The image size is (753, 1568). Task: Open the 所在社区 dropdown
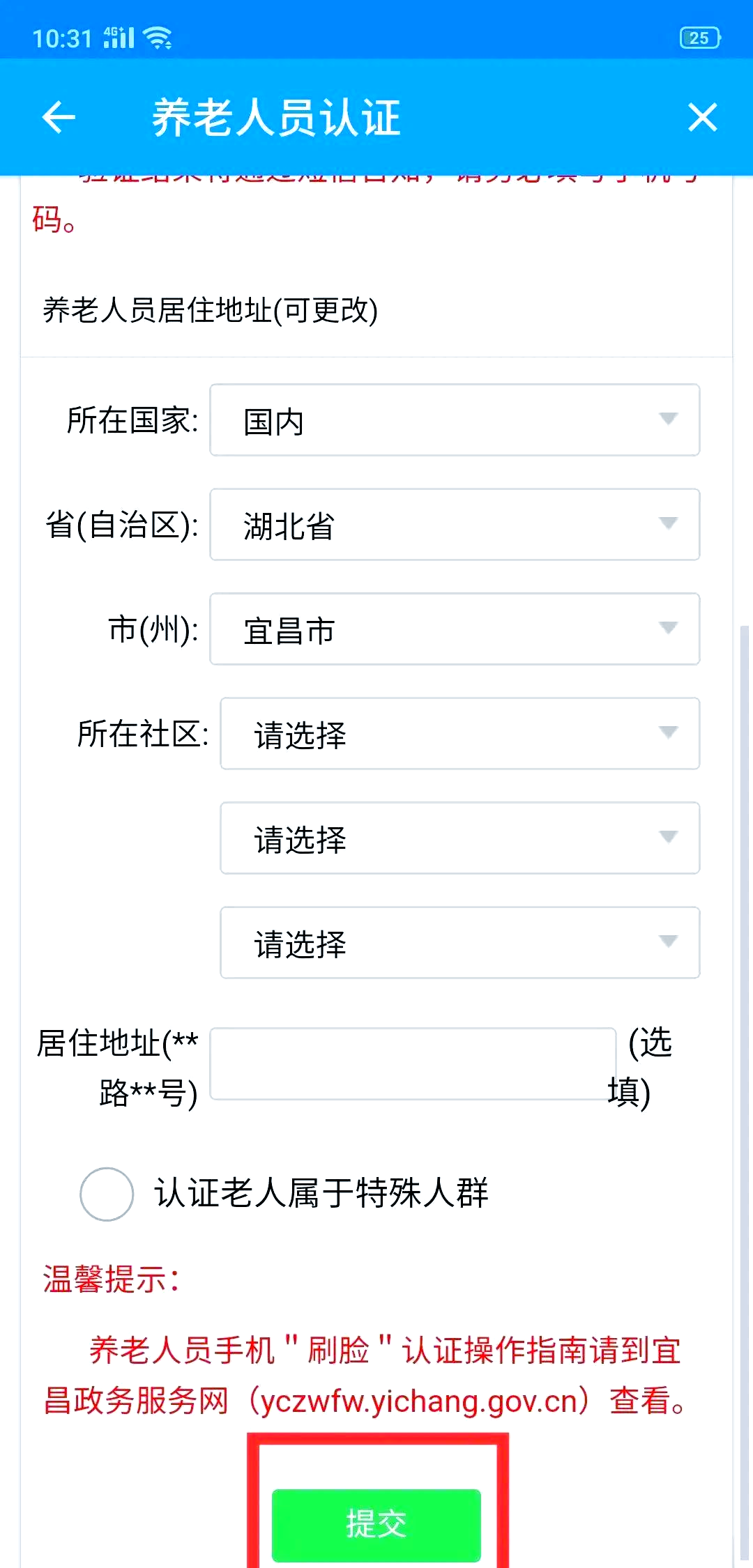click(460, 733)
